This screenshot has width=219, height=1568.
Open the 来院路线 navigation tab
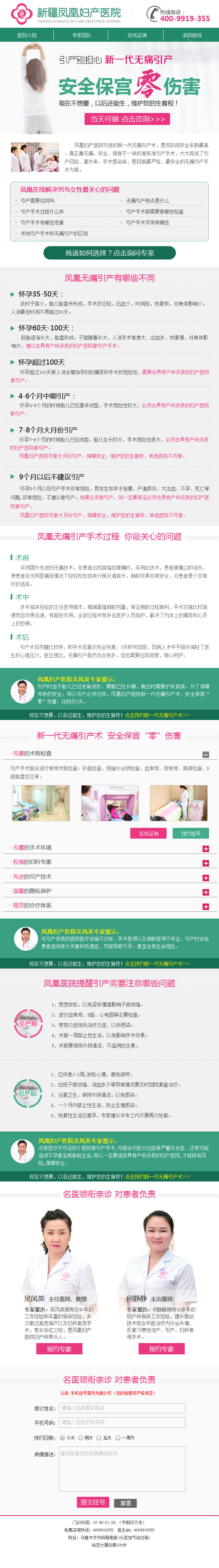click(x=192, y=35)
